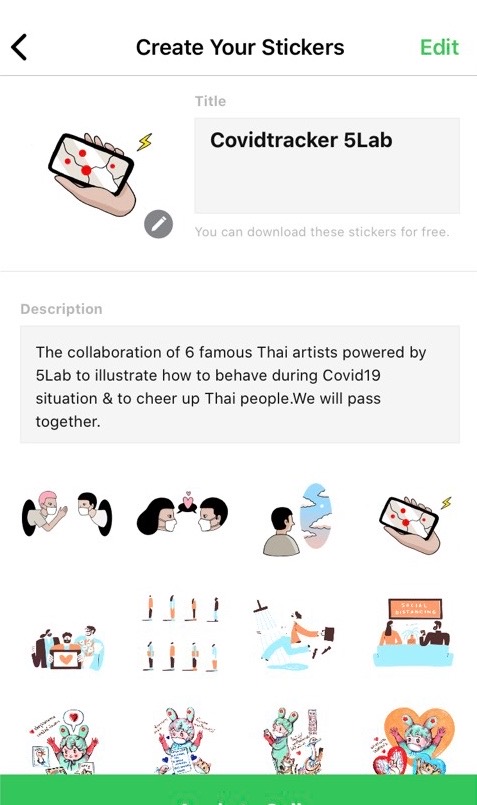The image size is (477, 805).
Task: Open the sticker of people with a heart box
Action: click(x=67, y=648)
